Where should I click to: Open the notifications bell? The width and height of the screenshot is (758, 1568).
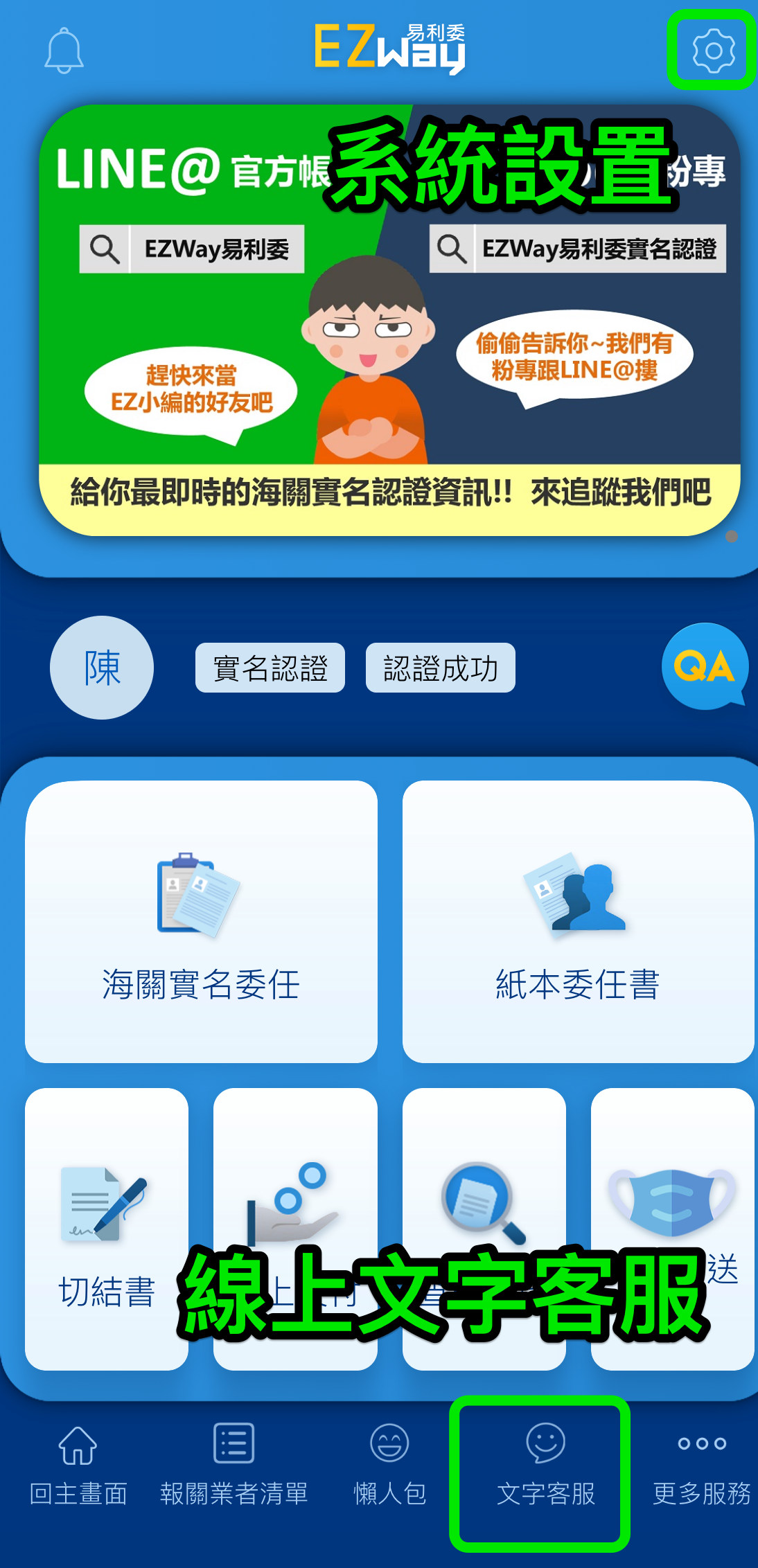pos(64,51)
